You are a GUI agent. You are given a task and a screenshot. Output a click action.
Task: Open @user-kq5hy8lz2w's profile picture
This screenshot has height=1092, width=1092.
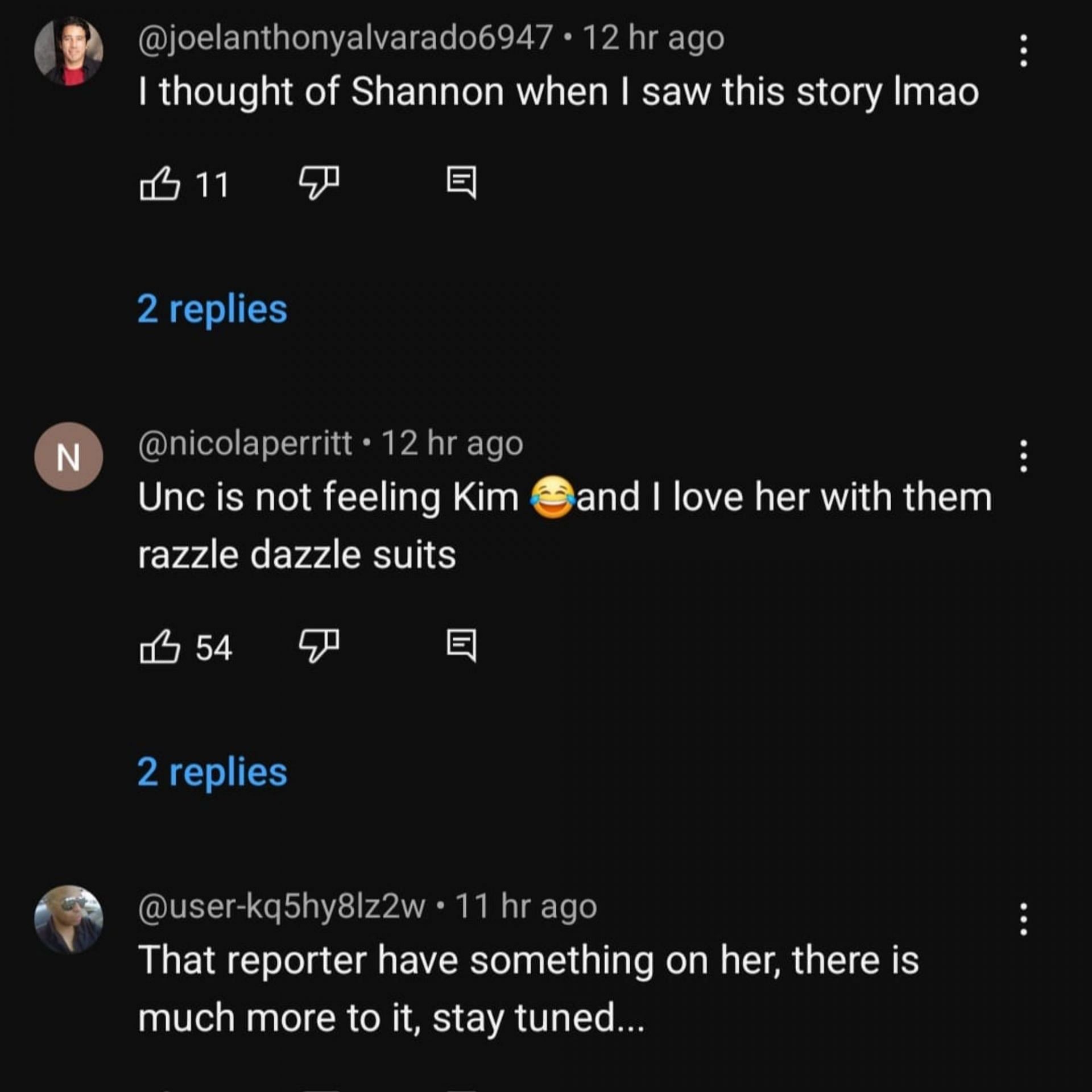69,919
